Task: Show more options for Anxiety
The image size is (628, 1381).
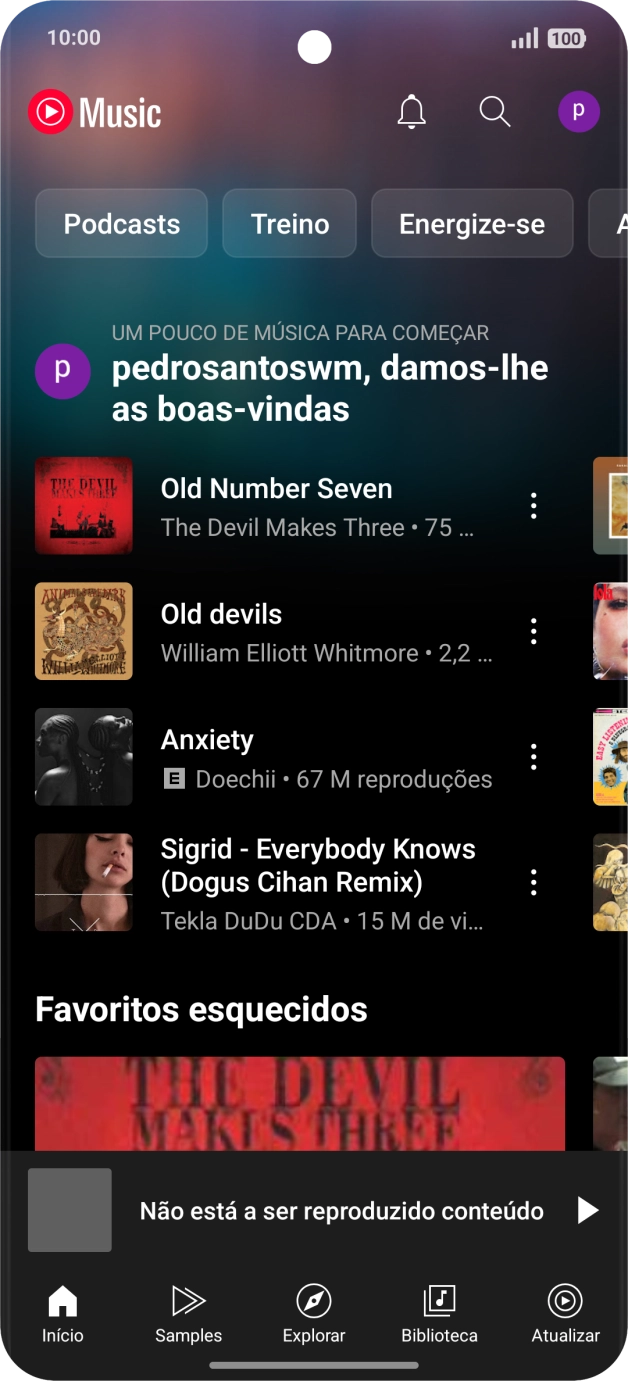Action: click(534, 757)
